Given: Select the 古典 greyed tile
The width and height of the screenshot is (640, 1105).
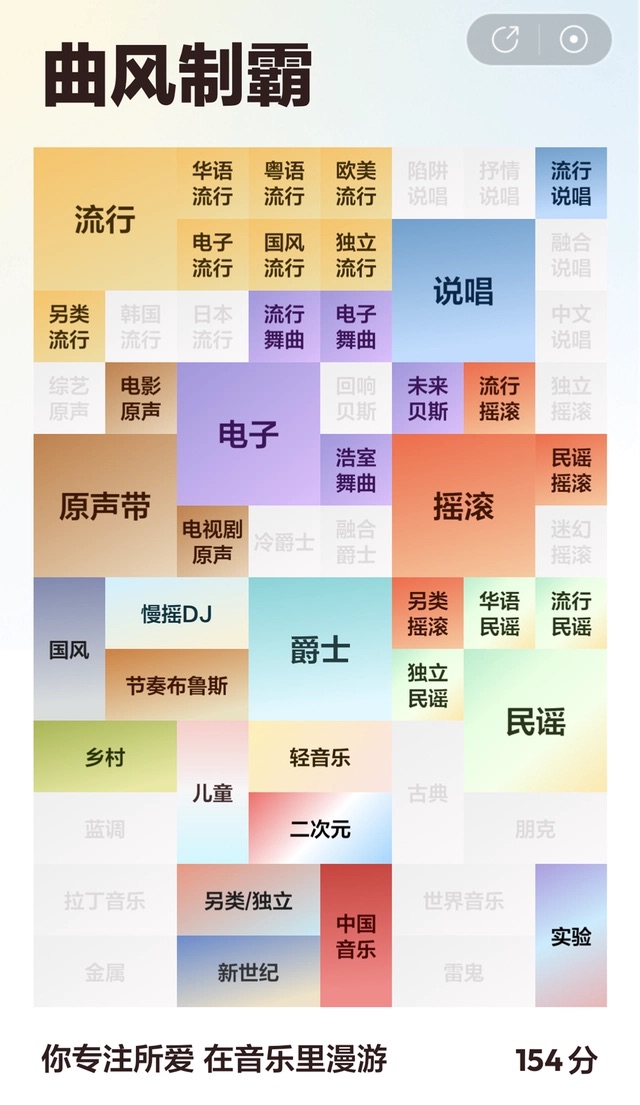Looking at the screenshot, I should (x=428, y=793).
